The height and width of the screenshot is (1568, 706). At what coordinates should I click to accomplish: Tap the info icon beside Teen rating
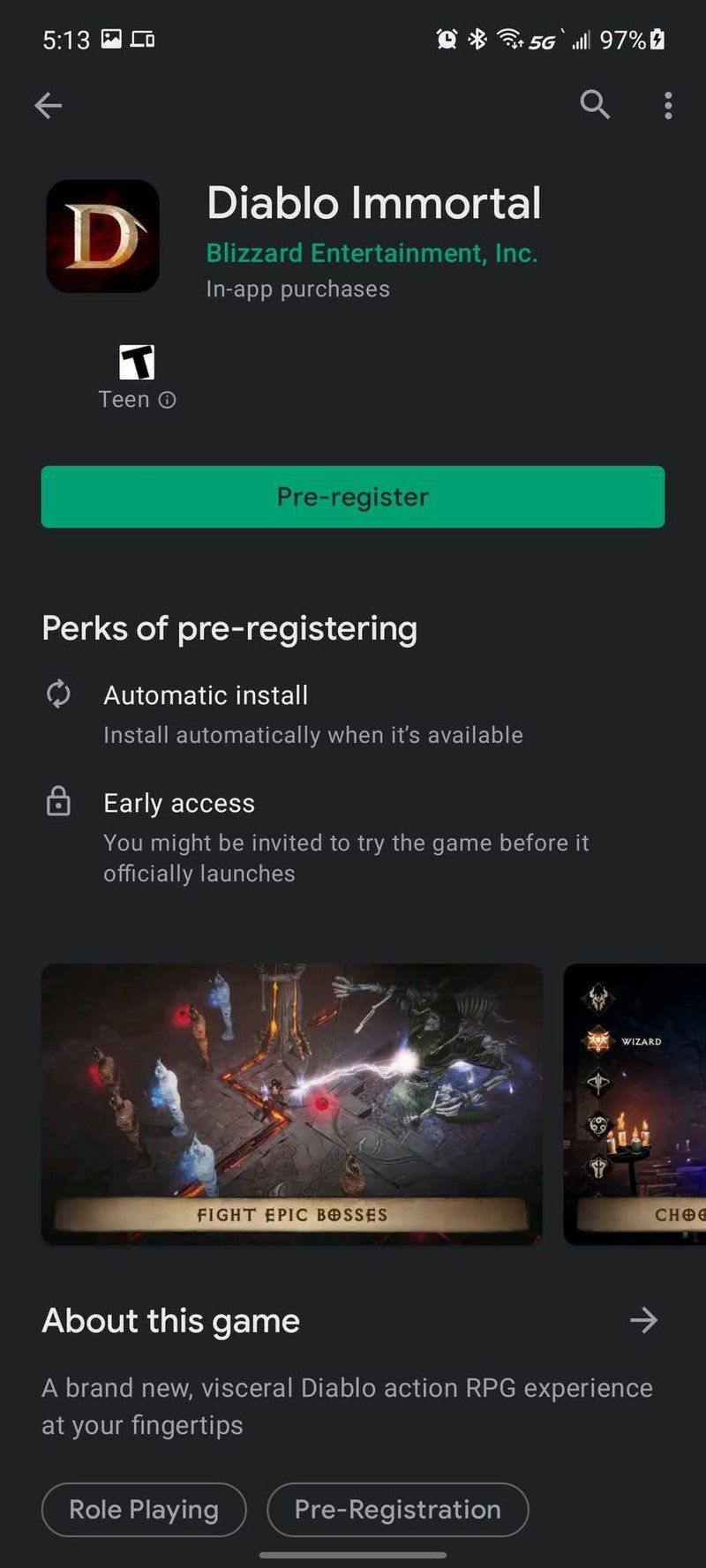pos(169,399)
